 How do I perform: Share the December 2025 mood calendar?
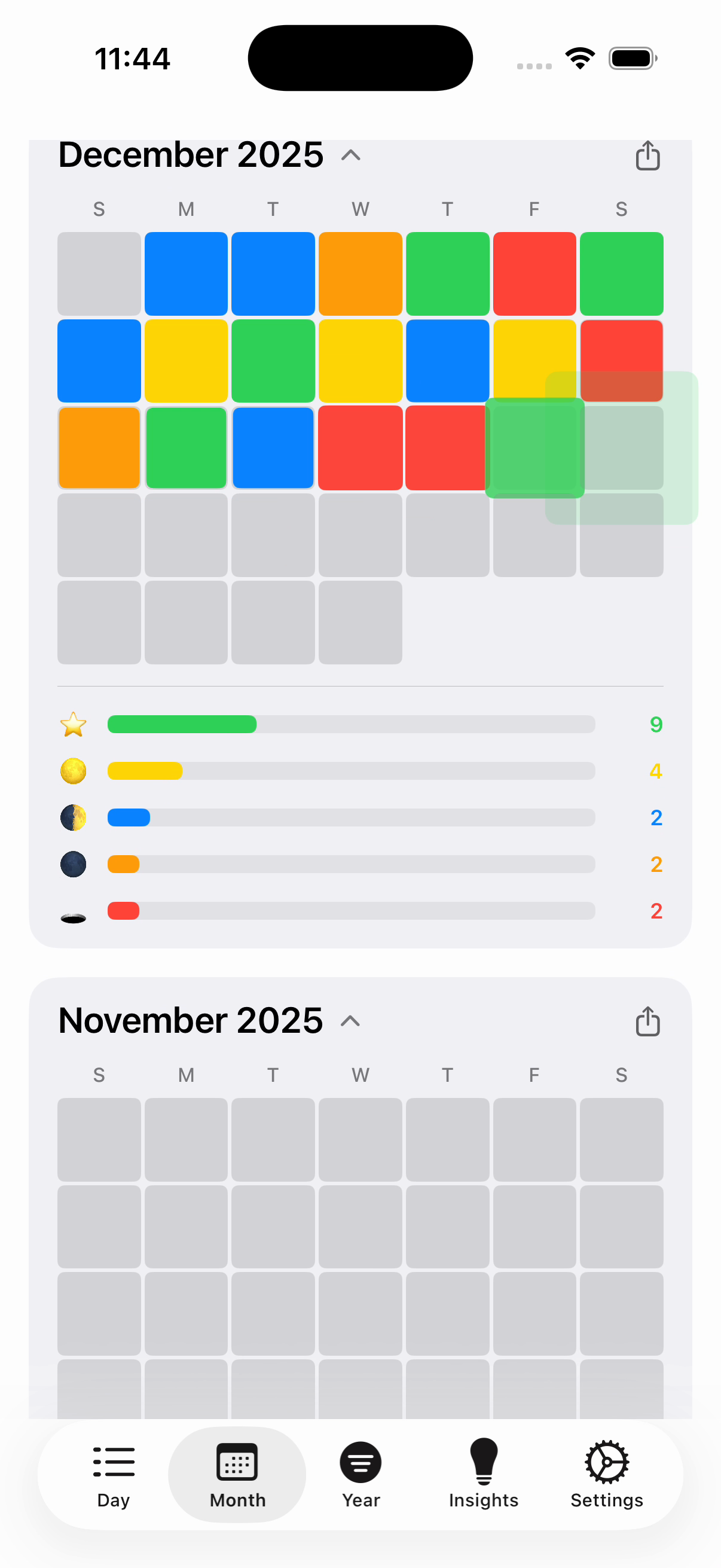(x=647, y=156)
